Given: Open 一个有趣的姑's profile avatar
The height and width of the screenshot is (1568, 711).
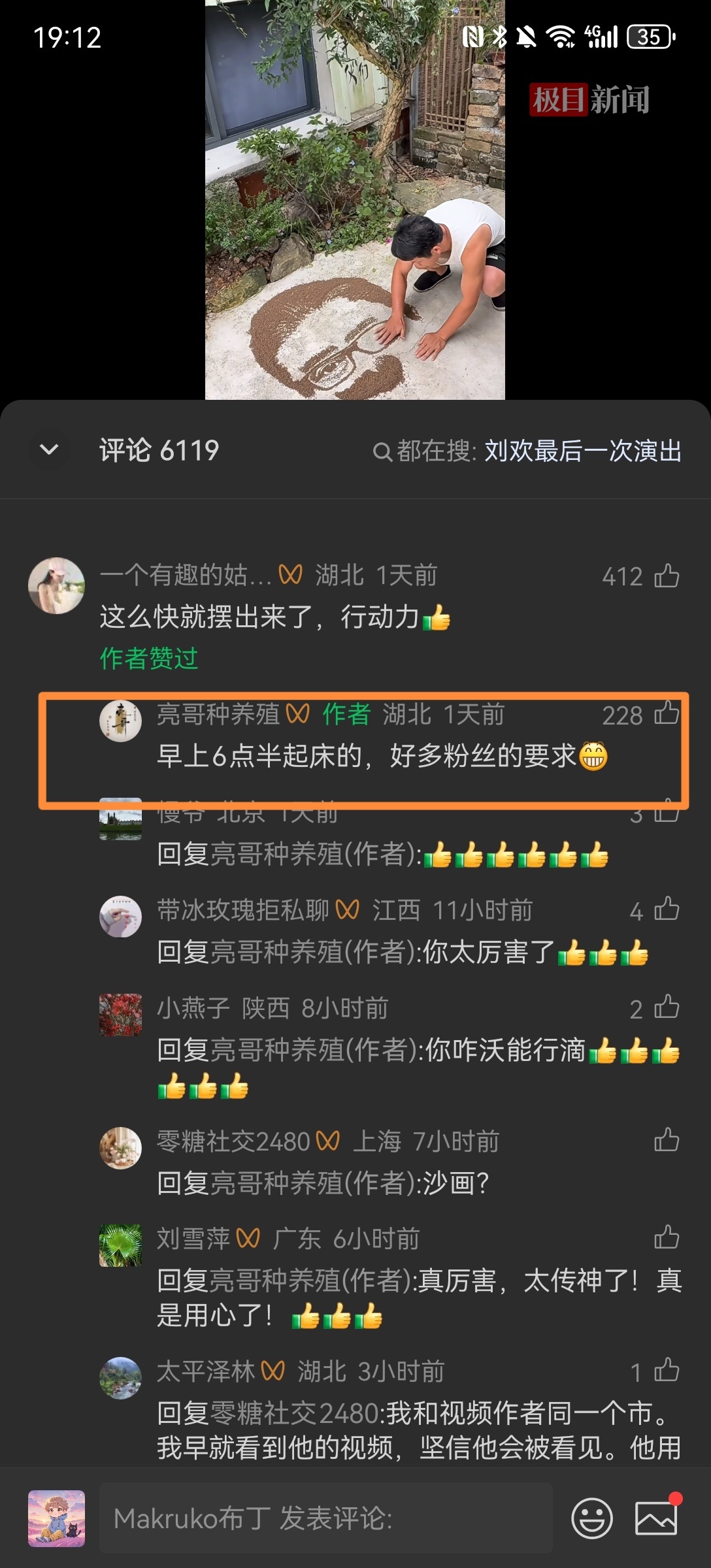Looking at the screenshot, I should (x=56, y=585).
